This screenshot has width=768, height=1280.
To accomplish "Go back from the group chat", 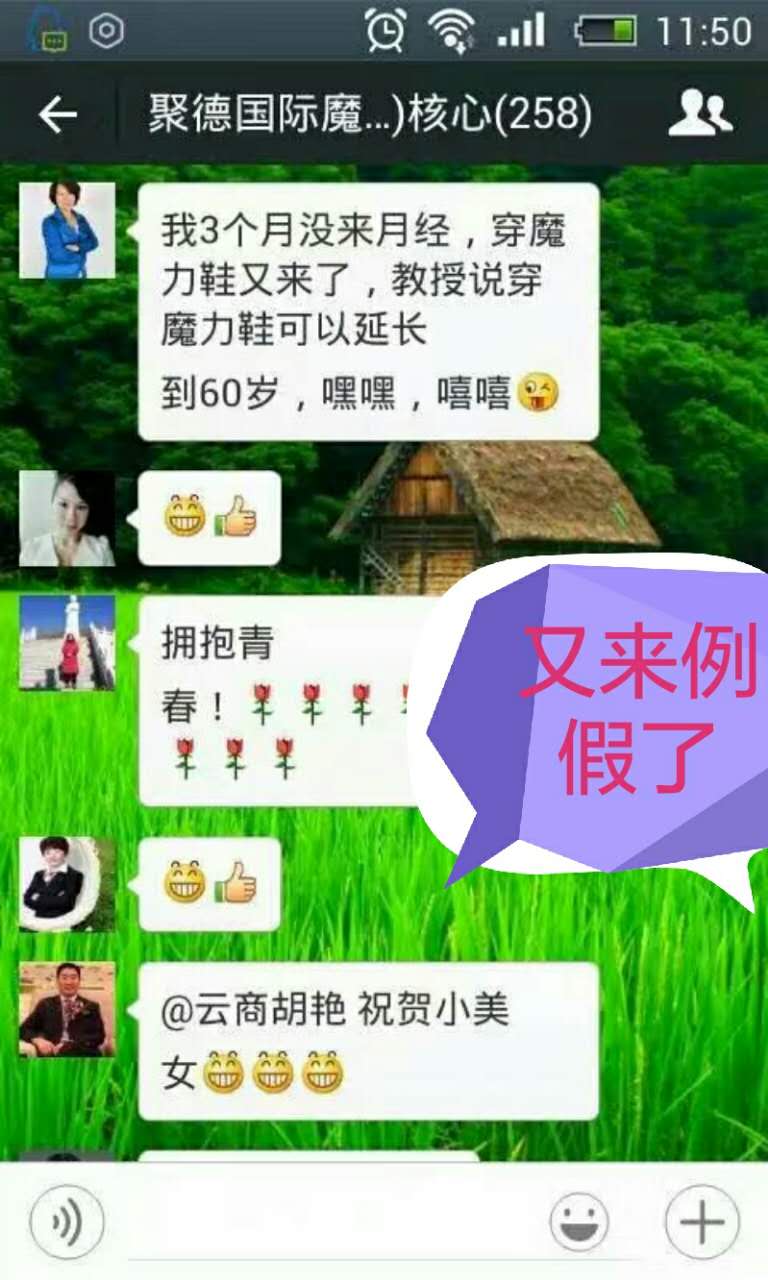I will tap(57, 115).
